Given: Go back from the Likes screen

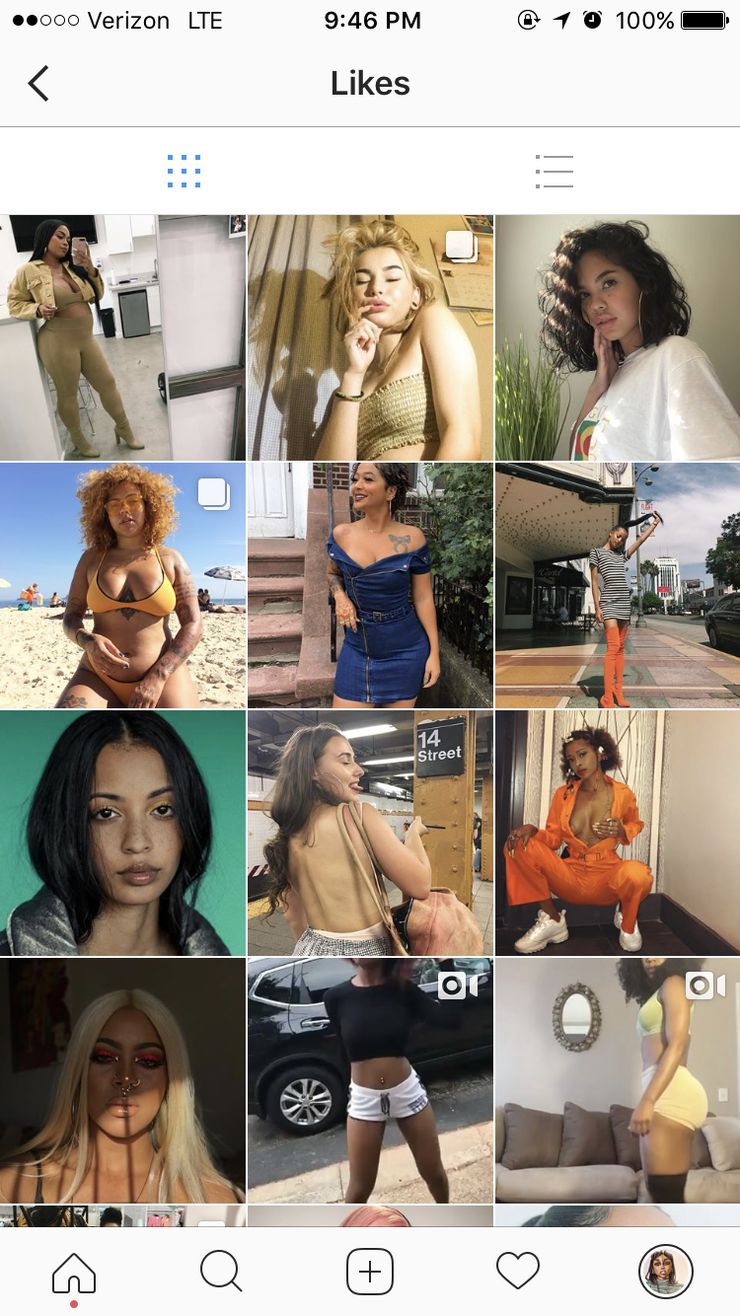Looking at the screenshot, I should pos(38,84).
